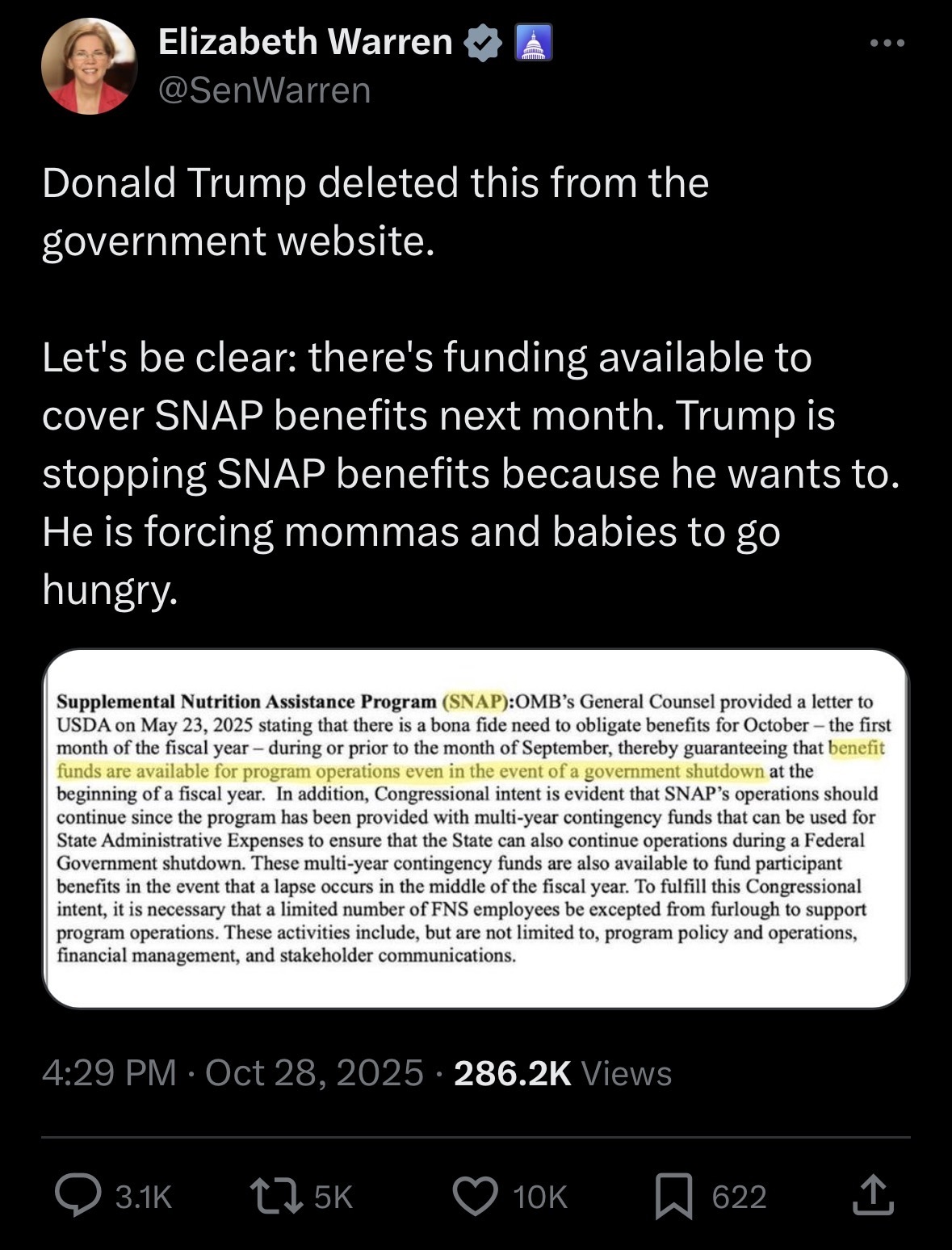Screen dimensions: 952x1250
Task: Open Elizabeth Warren's profile picture
Action: pyautogui.click(x=89, y=66)
